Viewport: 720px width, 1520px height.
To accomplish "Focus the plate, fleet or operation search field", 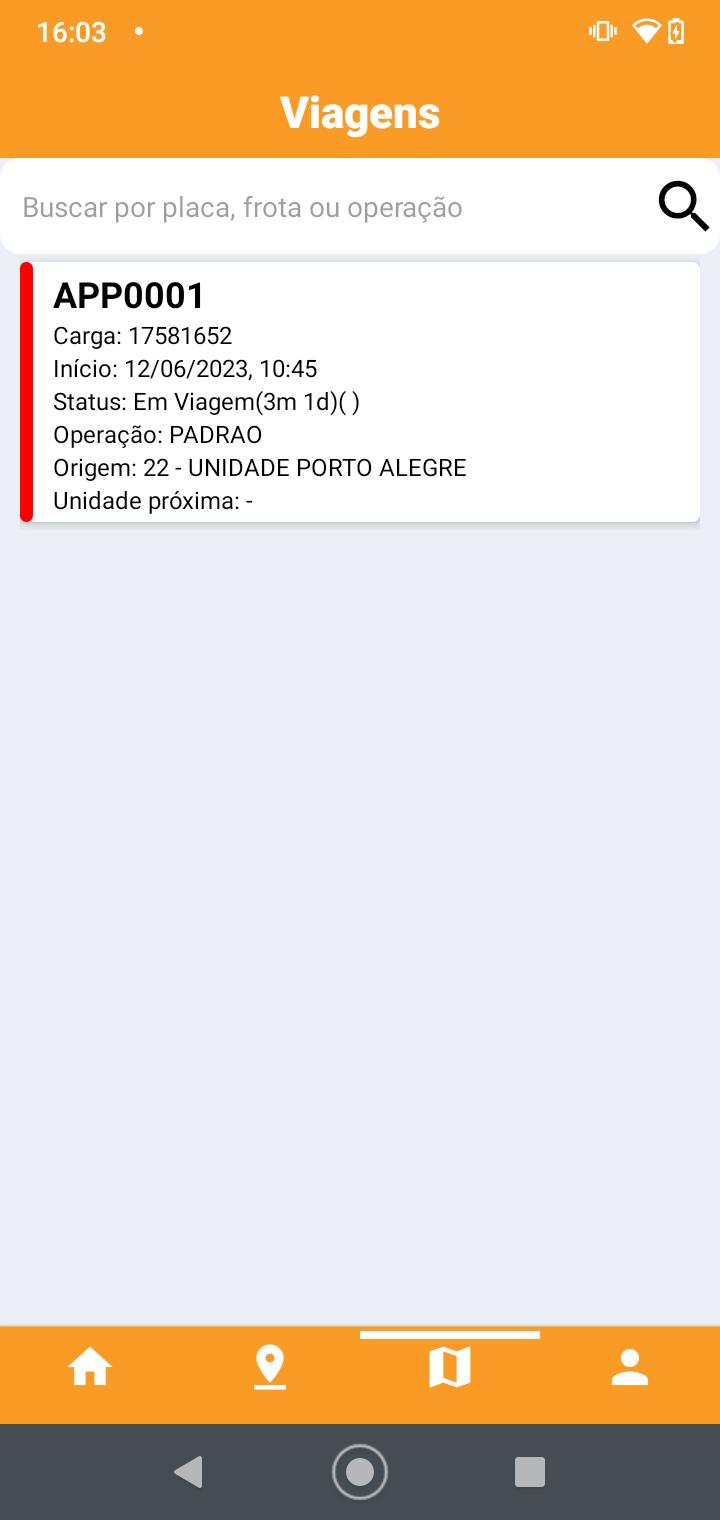I will (x=330, y=208).
